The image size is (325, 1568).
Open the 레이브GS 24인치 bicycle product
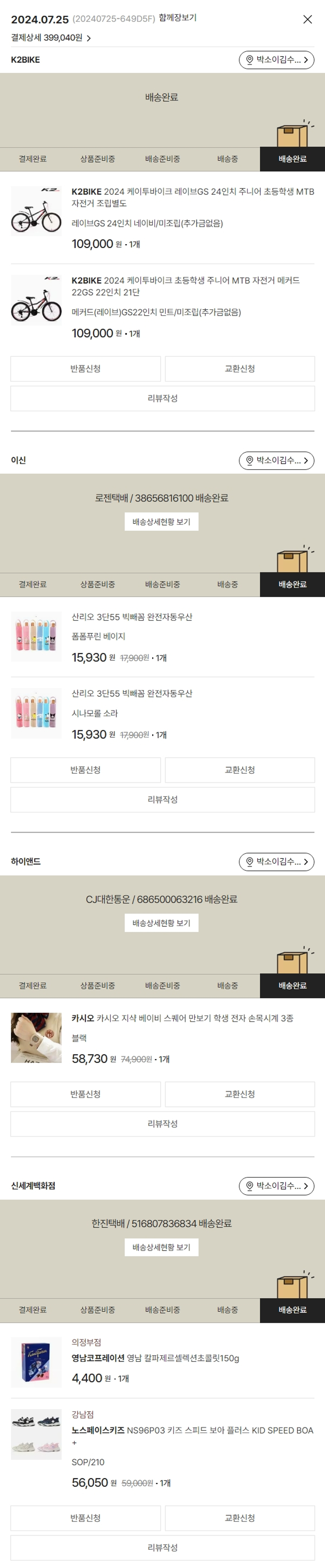click(192, 197)
